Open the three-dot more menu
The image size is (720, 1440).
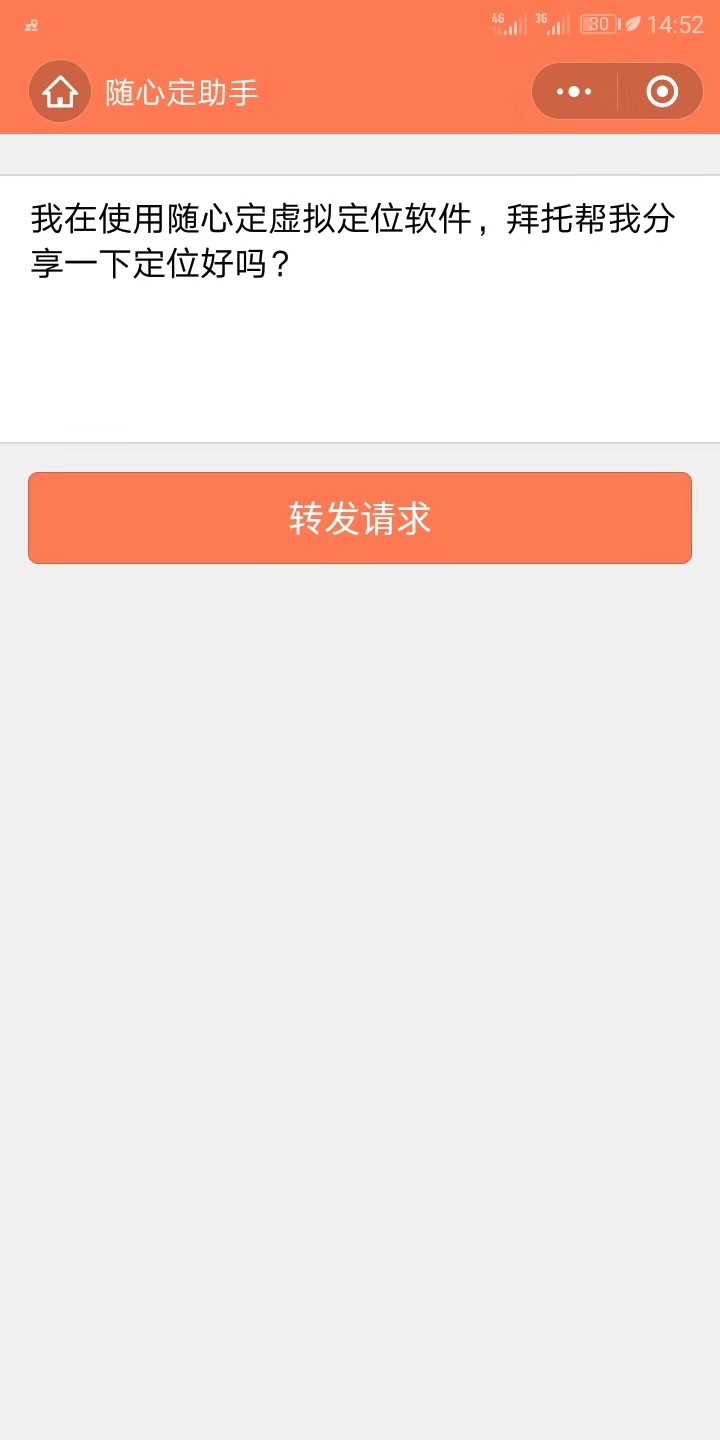point(574,92)
